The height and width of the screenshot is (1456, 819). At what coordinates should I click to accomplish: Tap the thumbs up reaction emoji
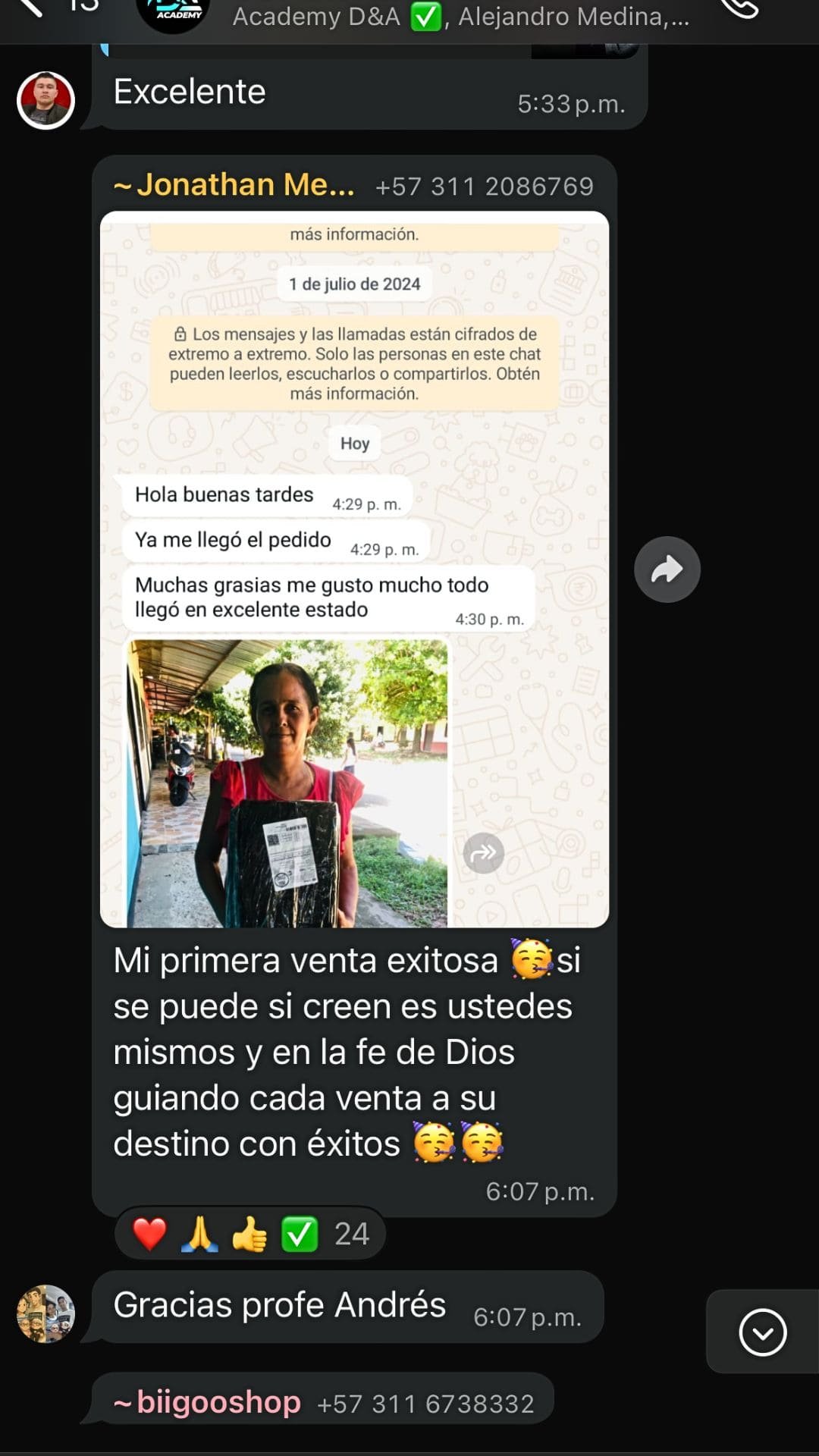coord(250,1232)
